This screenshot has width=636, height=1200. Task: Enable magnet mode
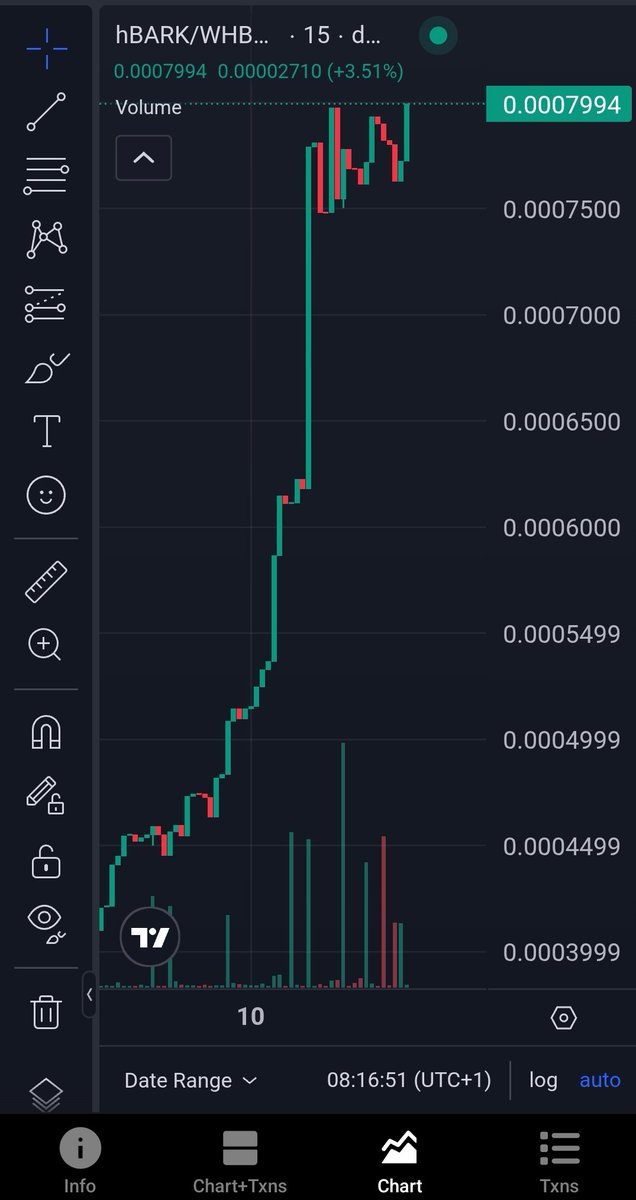(x=46, y=733)
